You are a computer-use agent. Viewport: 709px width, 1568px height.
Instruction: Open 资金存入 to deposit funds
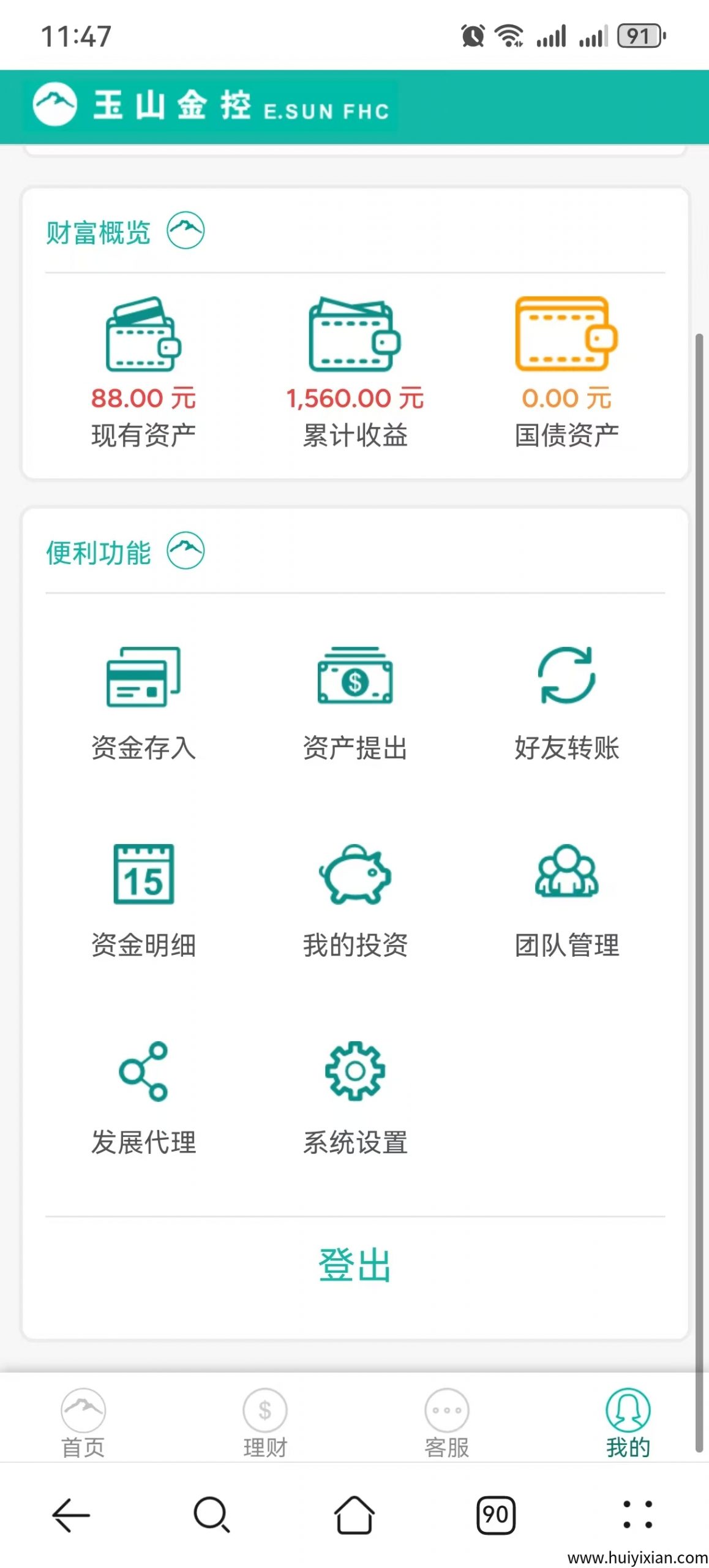[143, 701]
